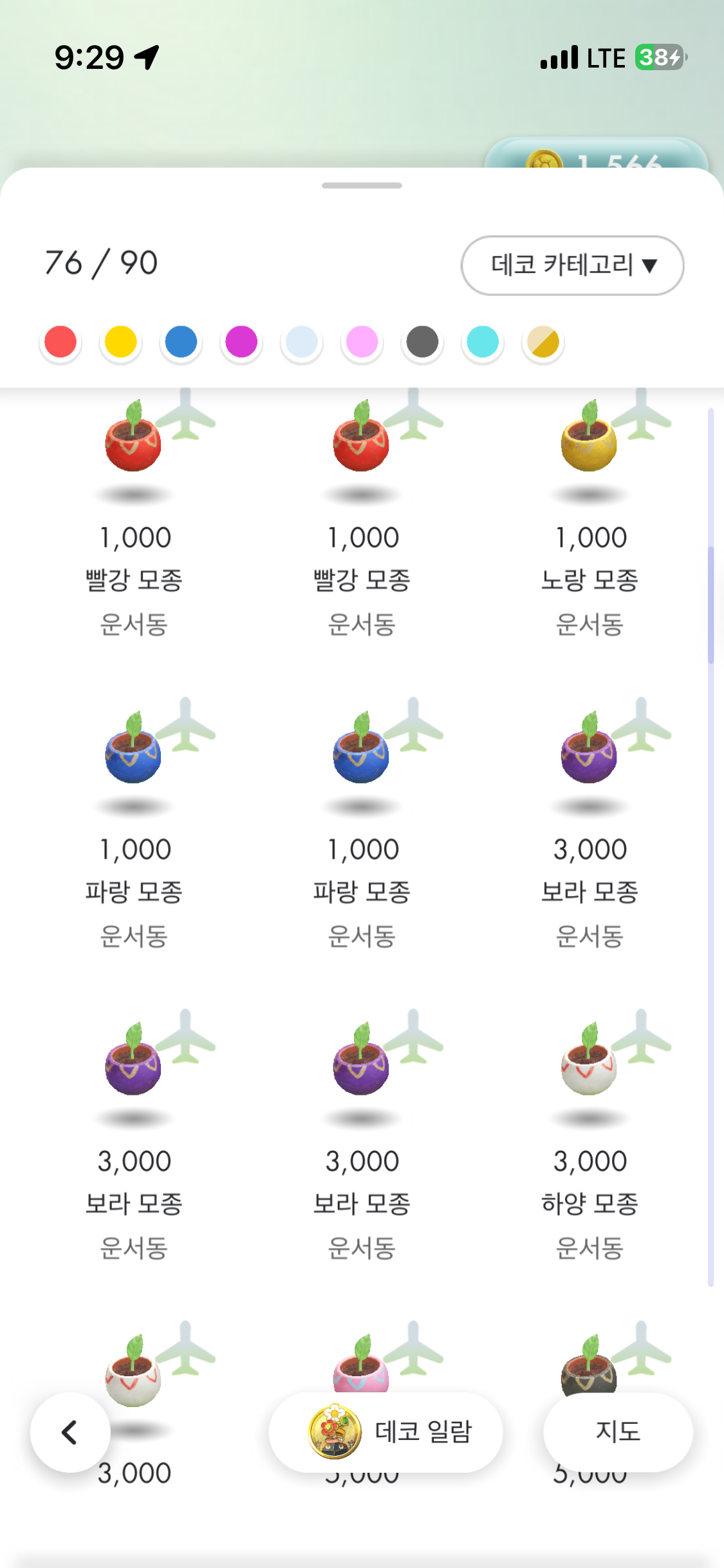The width and height of the screenshot is (724, 1568).
Task: Switch to the 지도 map view
Action: tap(618, 1432)
